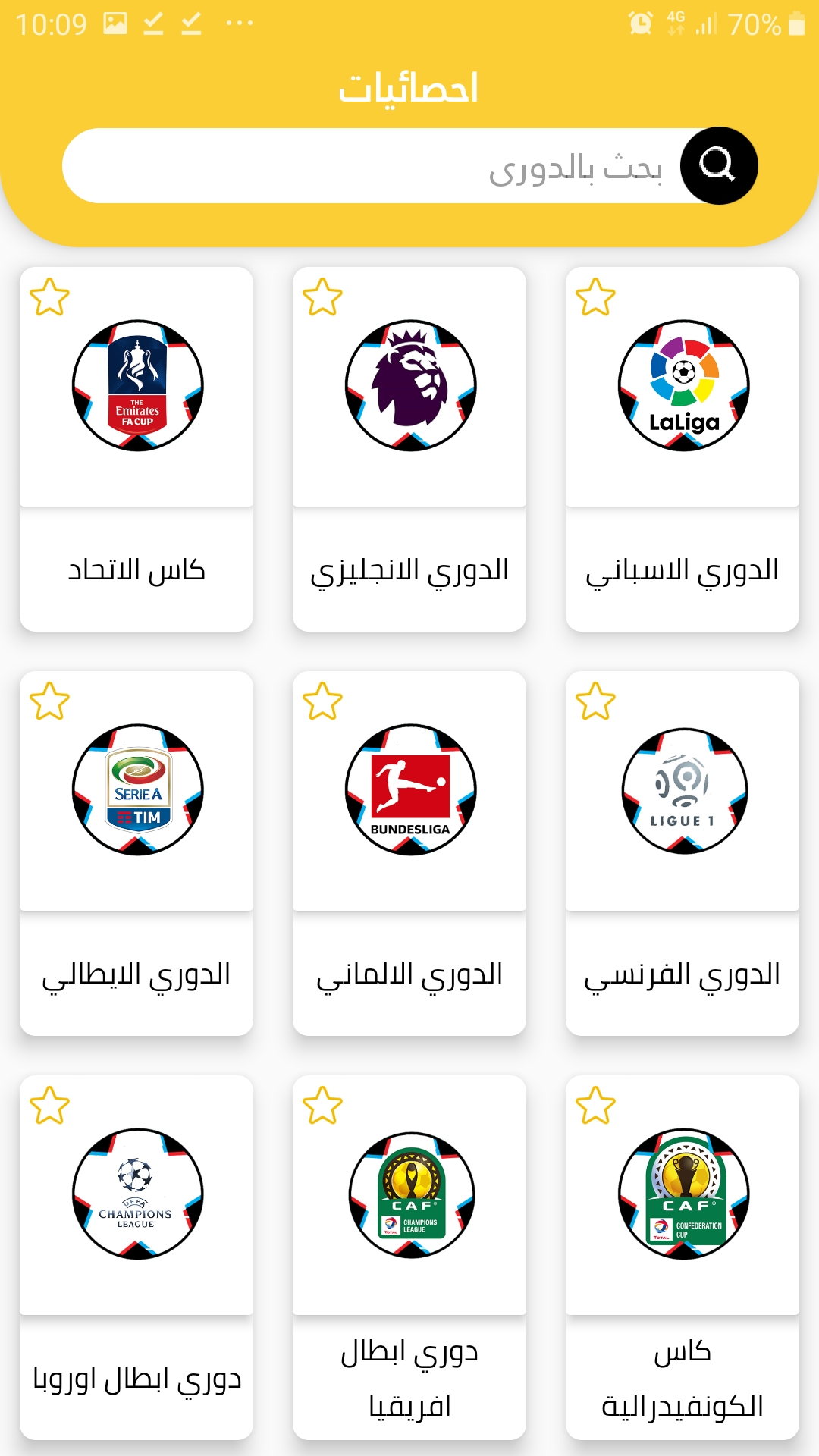
Task: Add Ligue 1 to favorites
Action: pos(595,701)
